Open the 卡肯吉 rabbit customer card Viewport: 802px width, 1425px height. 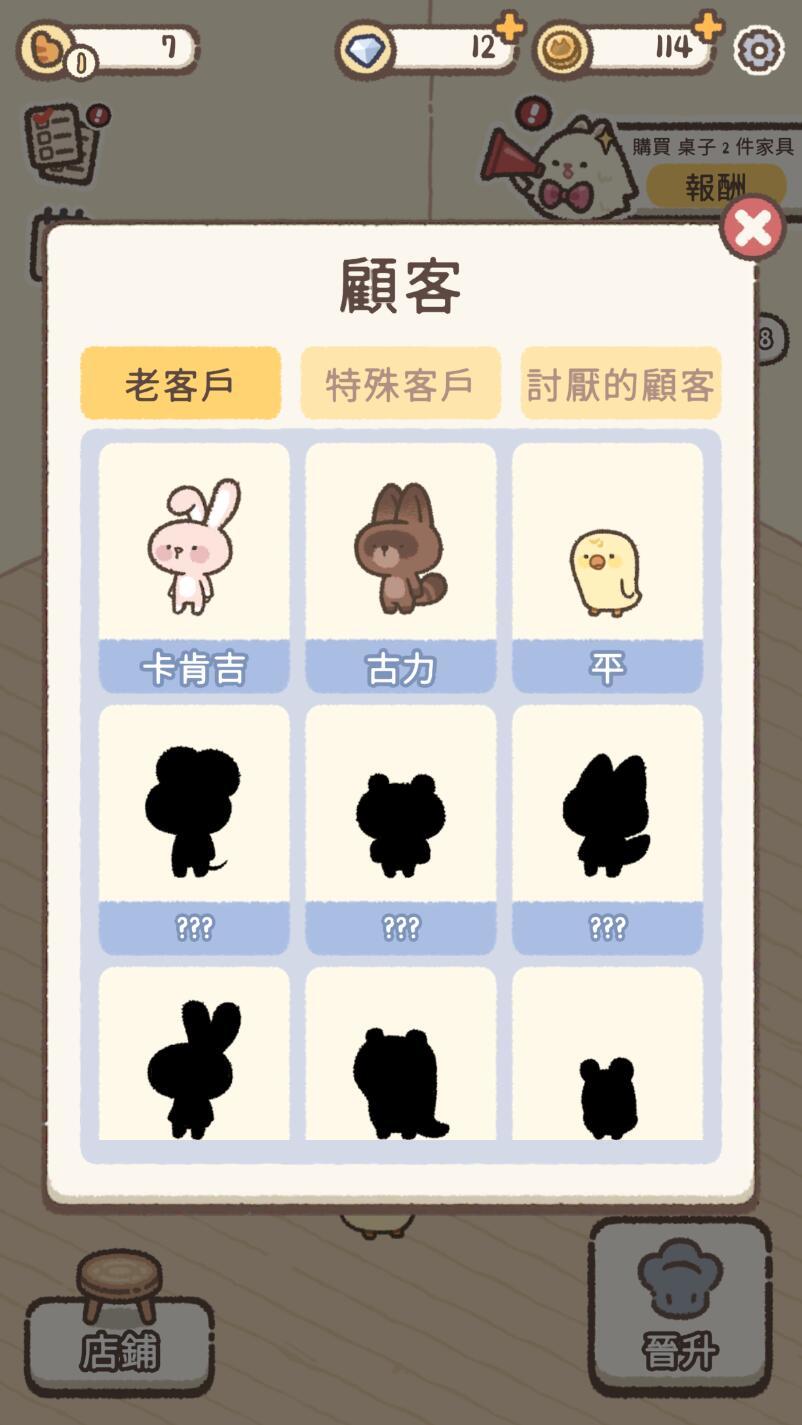(x=194, y=567)
